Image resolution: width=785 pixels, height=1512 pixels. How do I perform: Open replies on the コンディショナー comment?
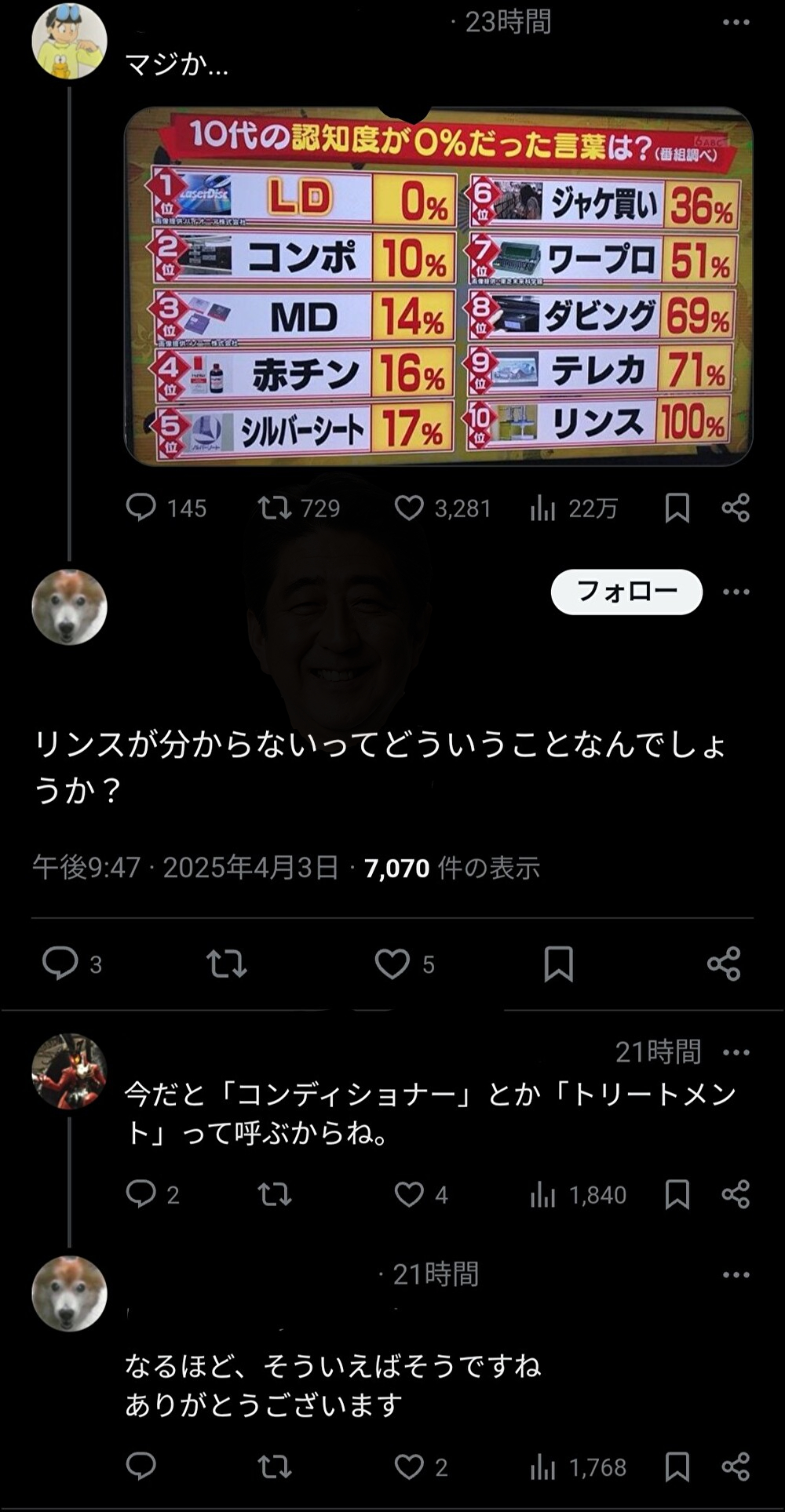141,1194
